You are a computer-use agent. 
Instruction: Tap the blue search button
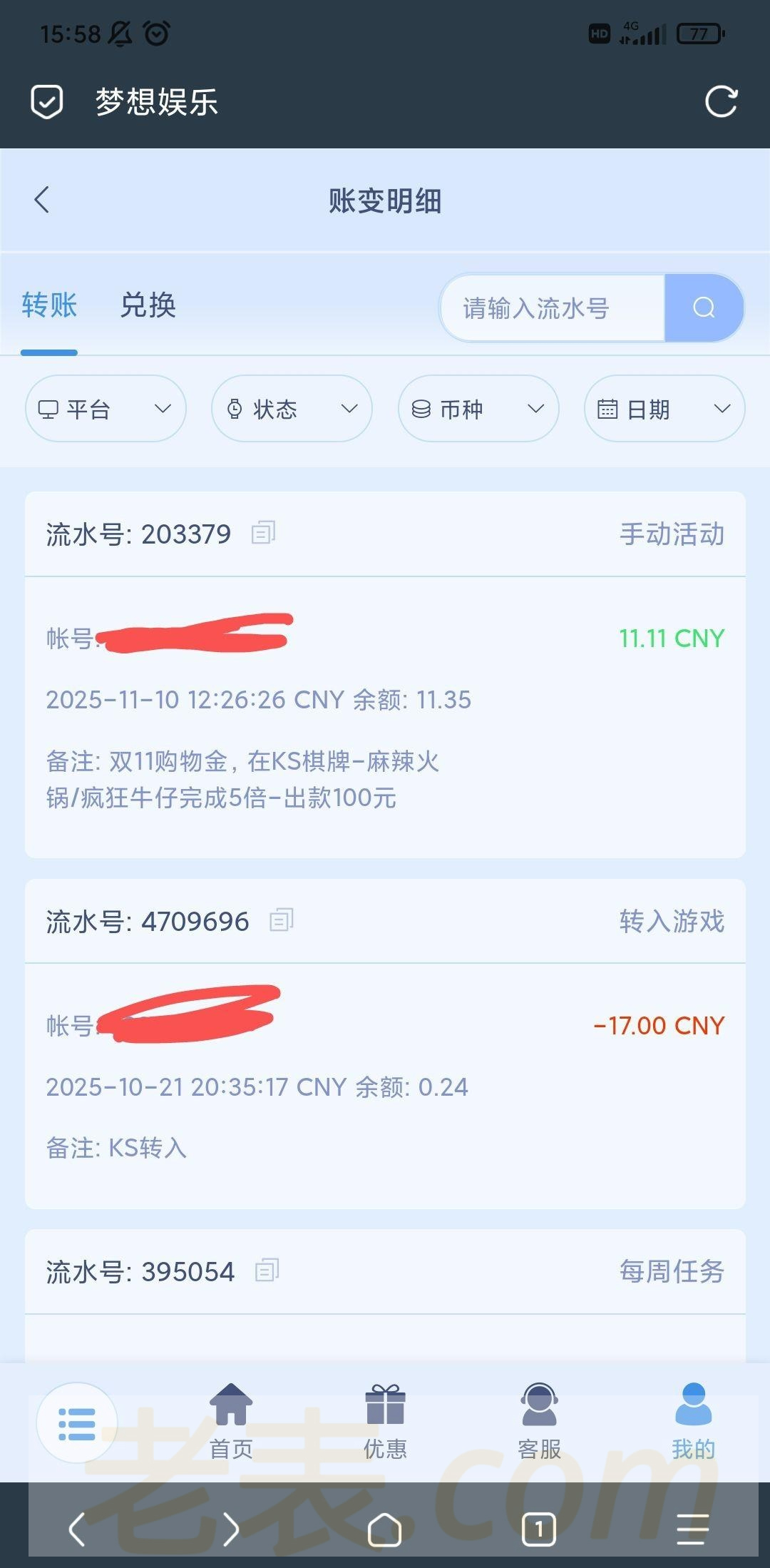click(x=704, y=308)
